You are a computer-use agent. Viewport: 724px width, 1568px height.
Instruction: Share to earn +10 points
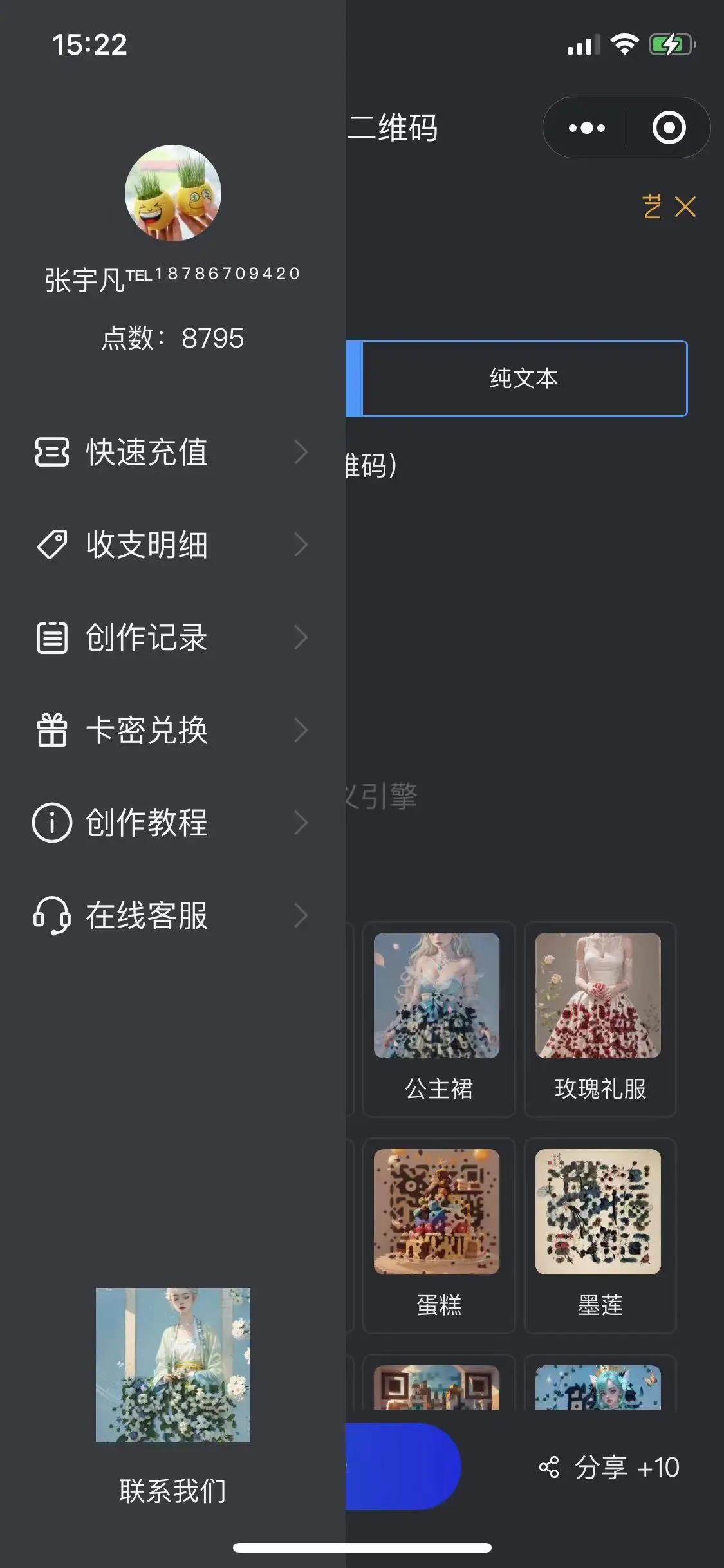(x=609, y=1468)
